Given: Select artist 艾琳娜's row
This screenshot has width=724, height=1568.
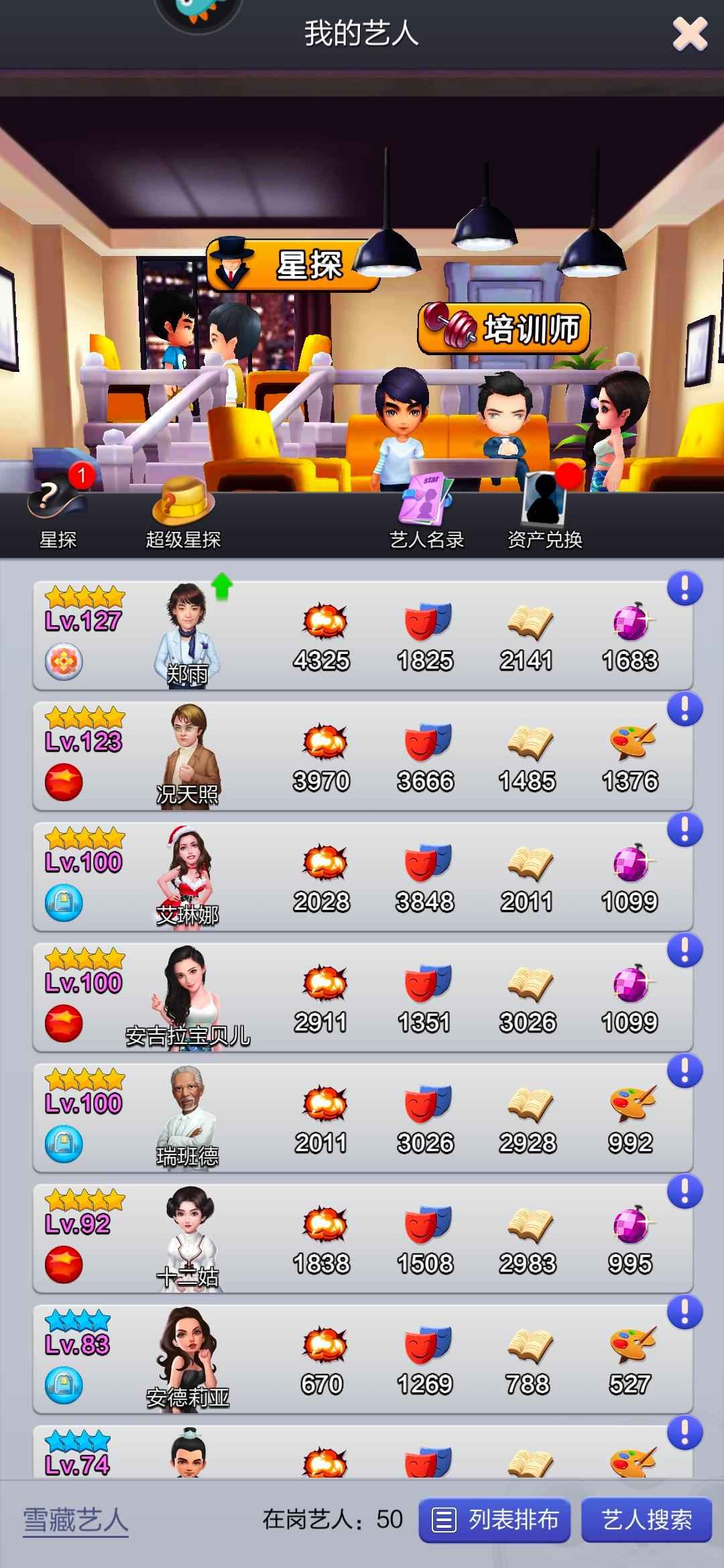Looking at the screenshot, I should click(362, 876).
